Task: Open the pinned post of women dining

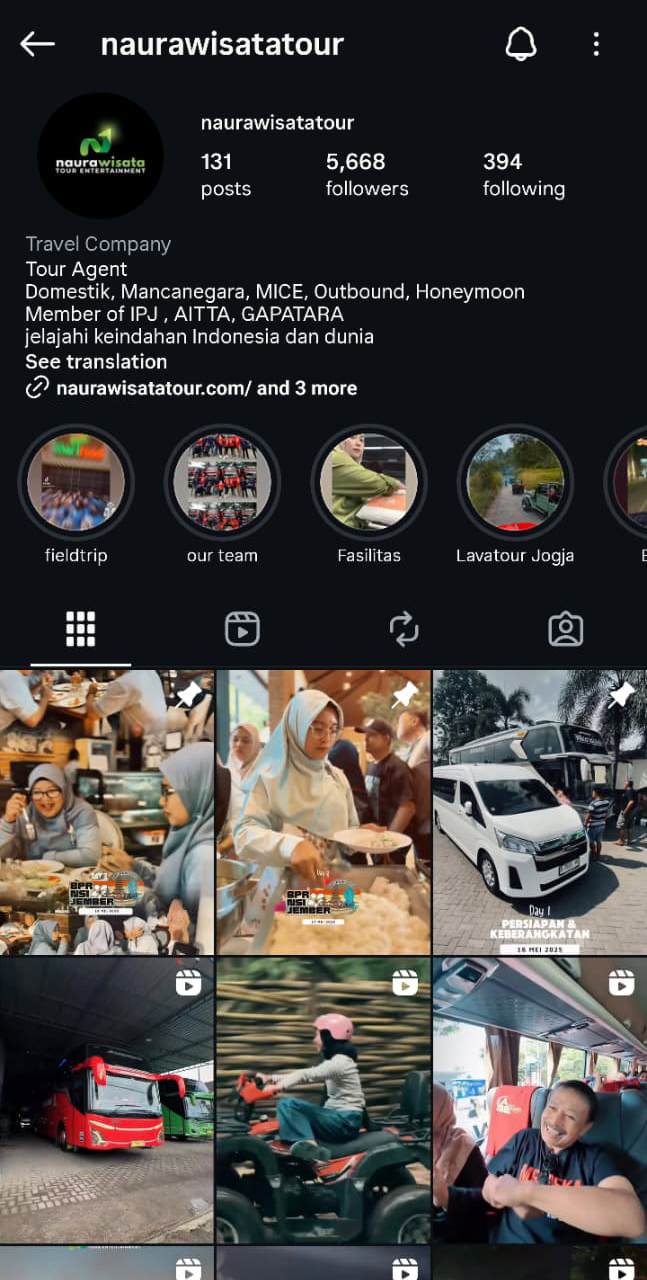Action: (x=107, y=812)
